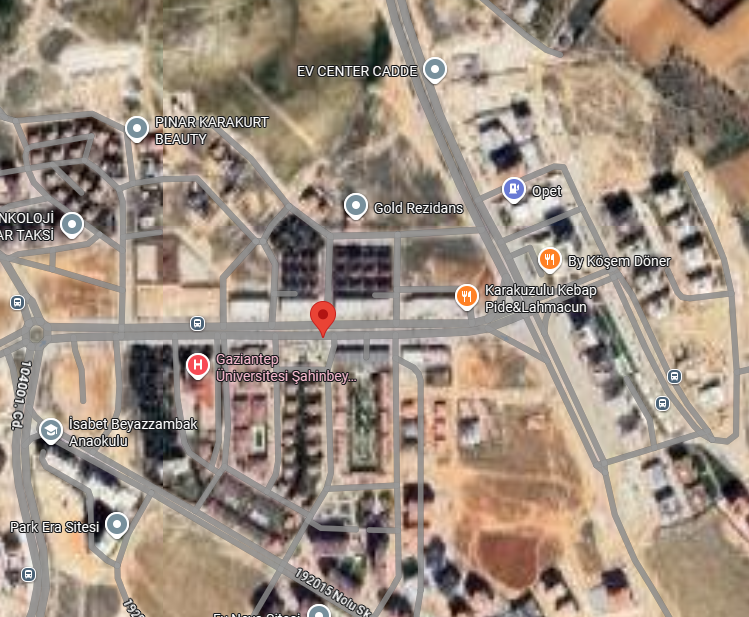
Task: Tap the Opet gas station marker
Action: click(514, 189)
